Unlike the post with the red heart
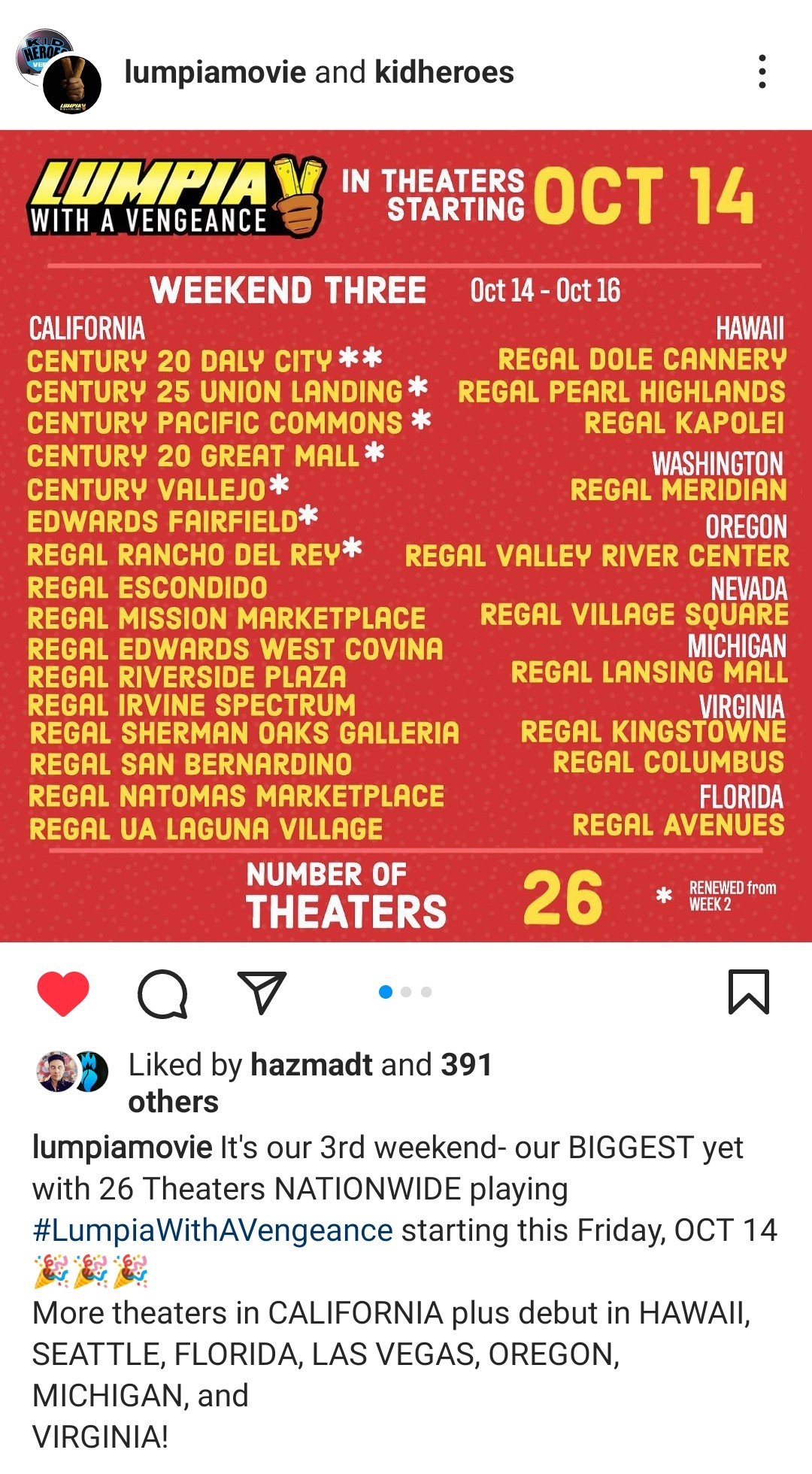 63,993
